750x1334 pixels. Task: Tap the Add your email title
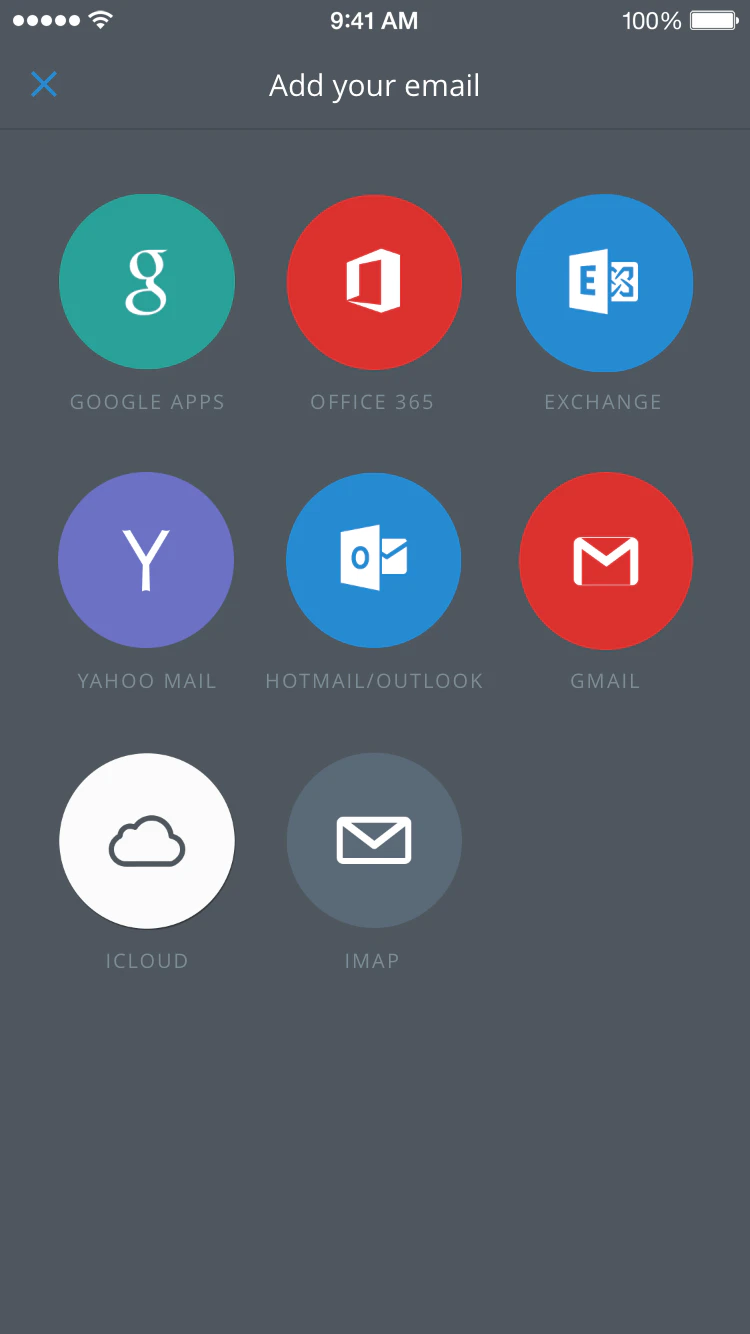pyautogui.click(x=374, y=85)
